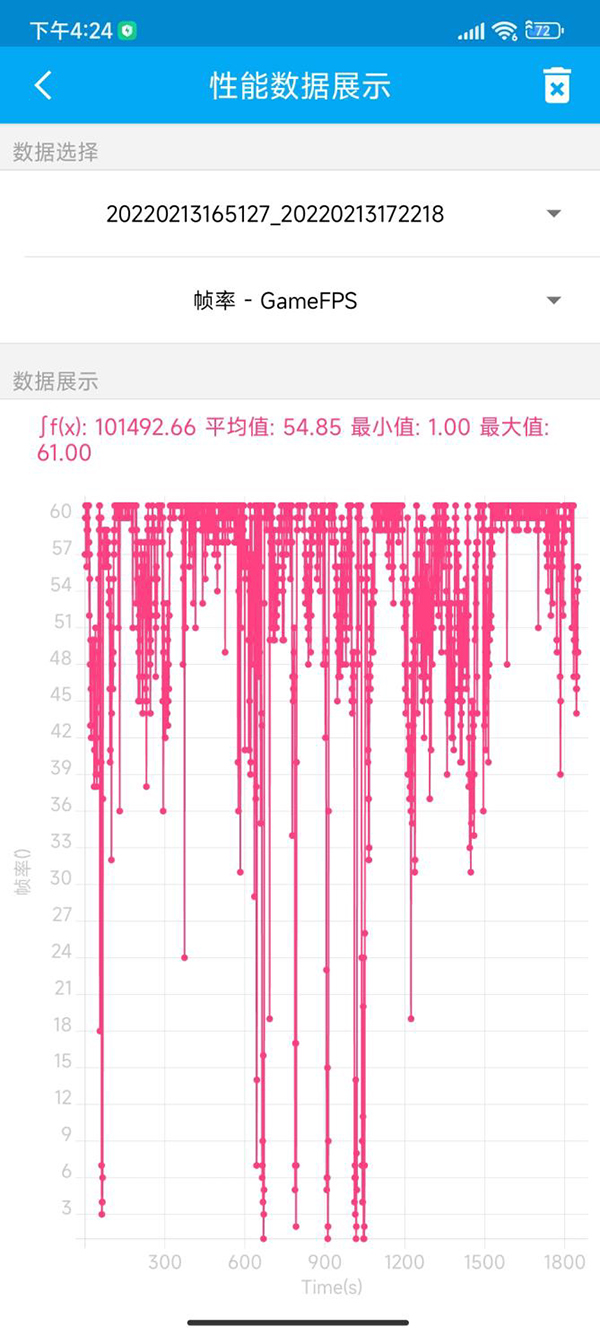Go back using the header arrow
Image resolution: width=600 pixels, height=1335 pixels.
(43, 85)
